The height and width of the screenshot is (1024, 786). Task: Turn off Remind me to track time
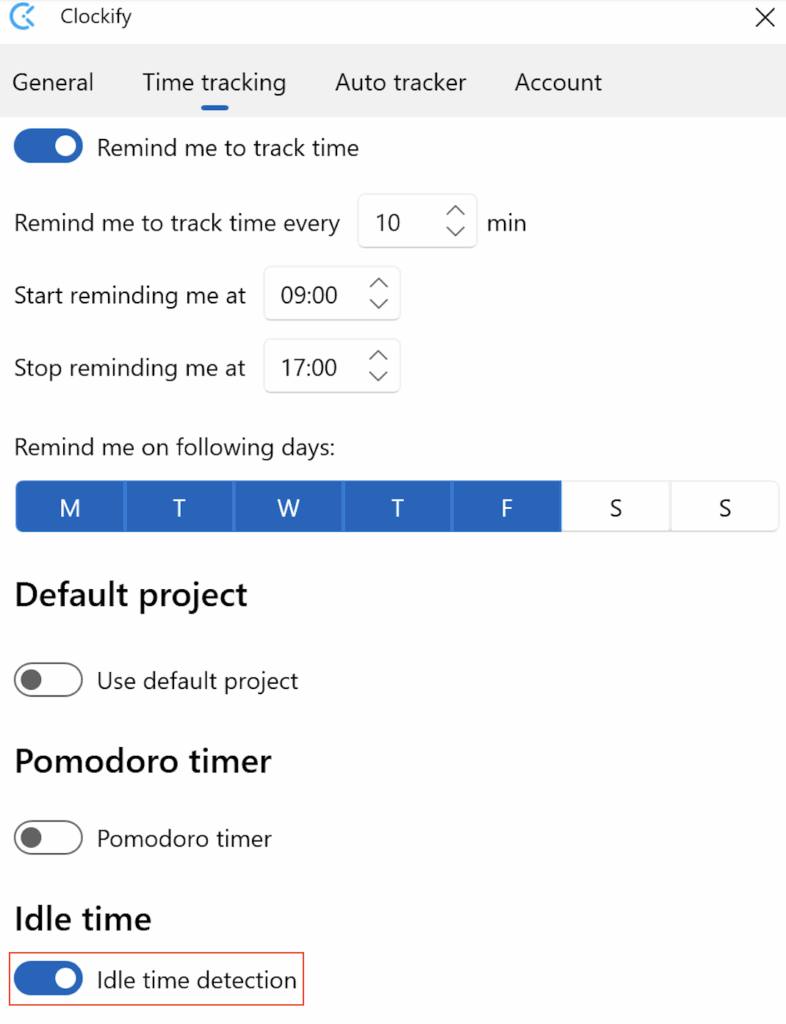[48, 148]
